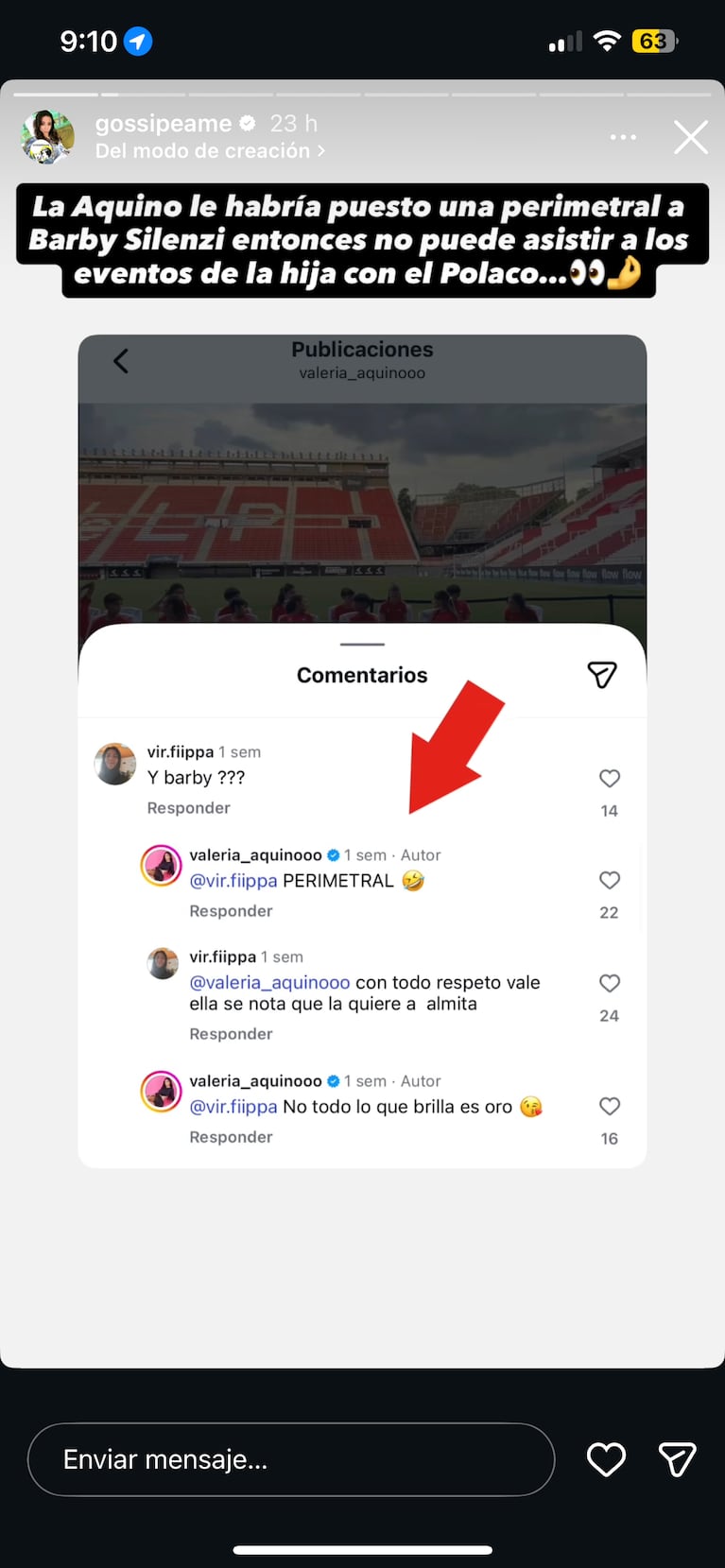Tap the back arrow in the Publicaciones header

pyautogui.click(x=121, y=360)
